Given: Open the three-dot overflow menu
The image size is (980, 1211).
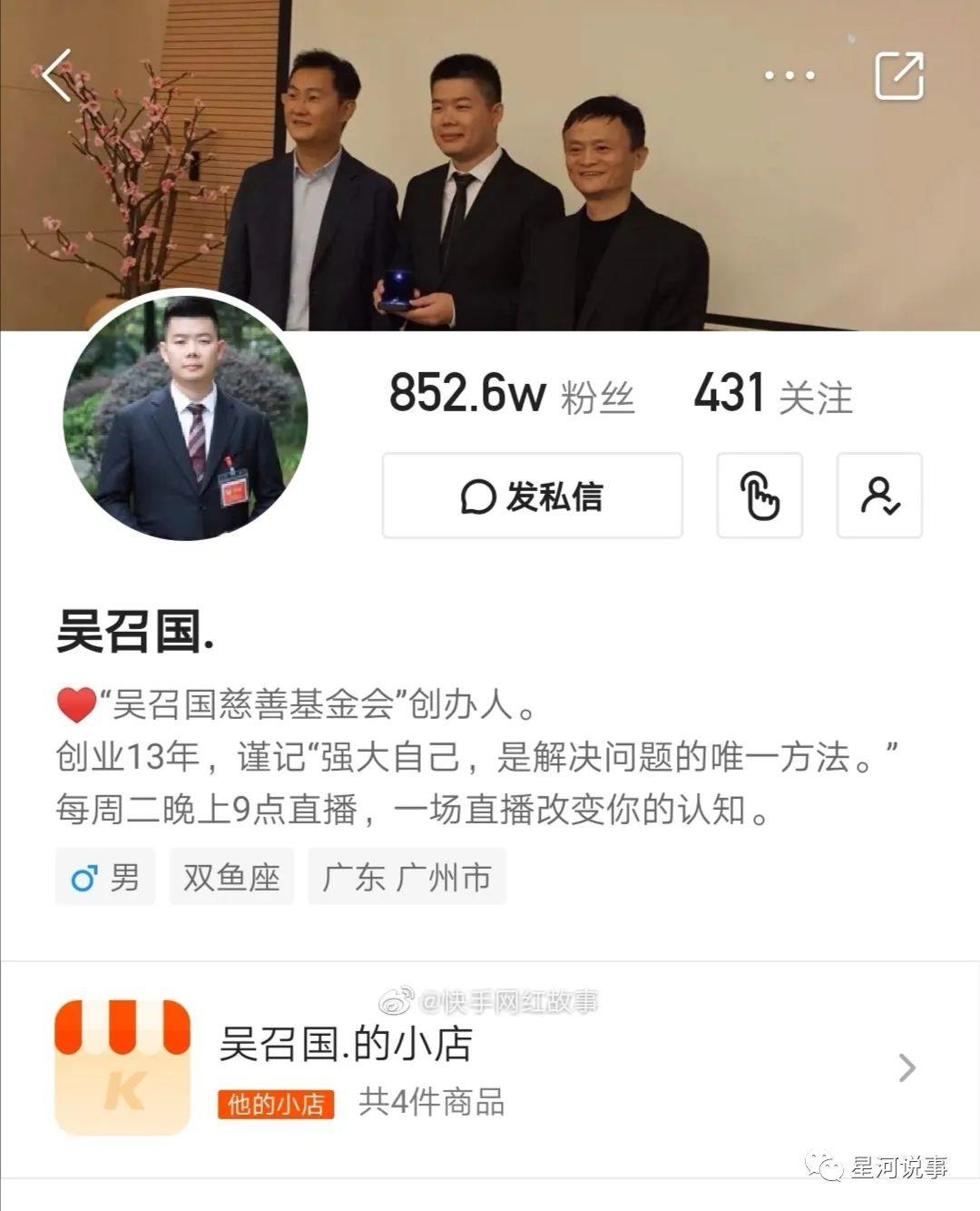Looking at the screenshot, I should click(789, 75).
